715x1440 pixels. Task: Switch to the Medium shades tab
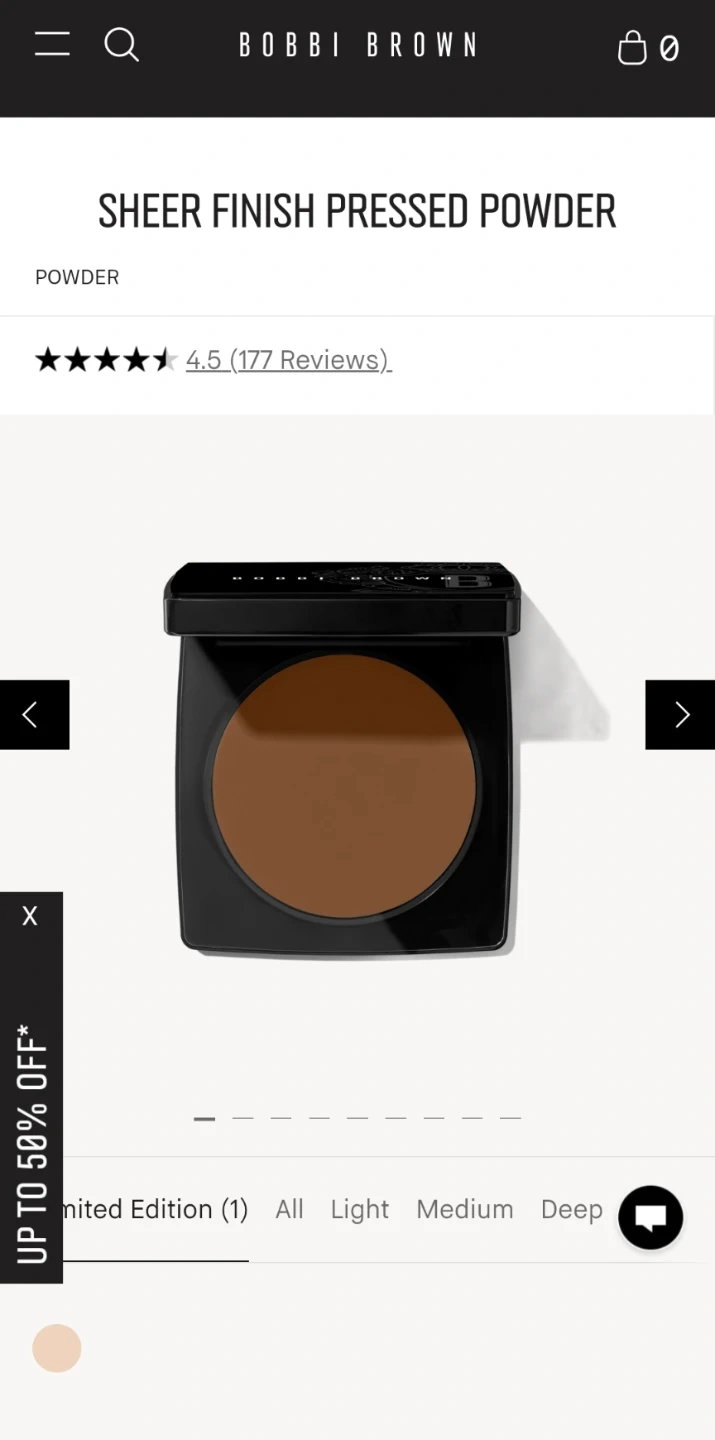[x=465, y=1209]
